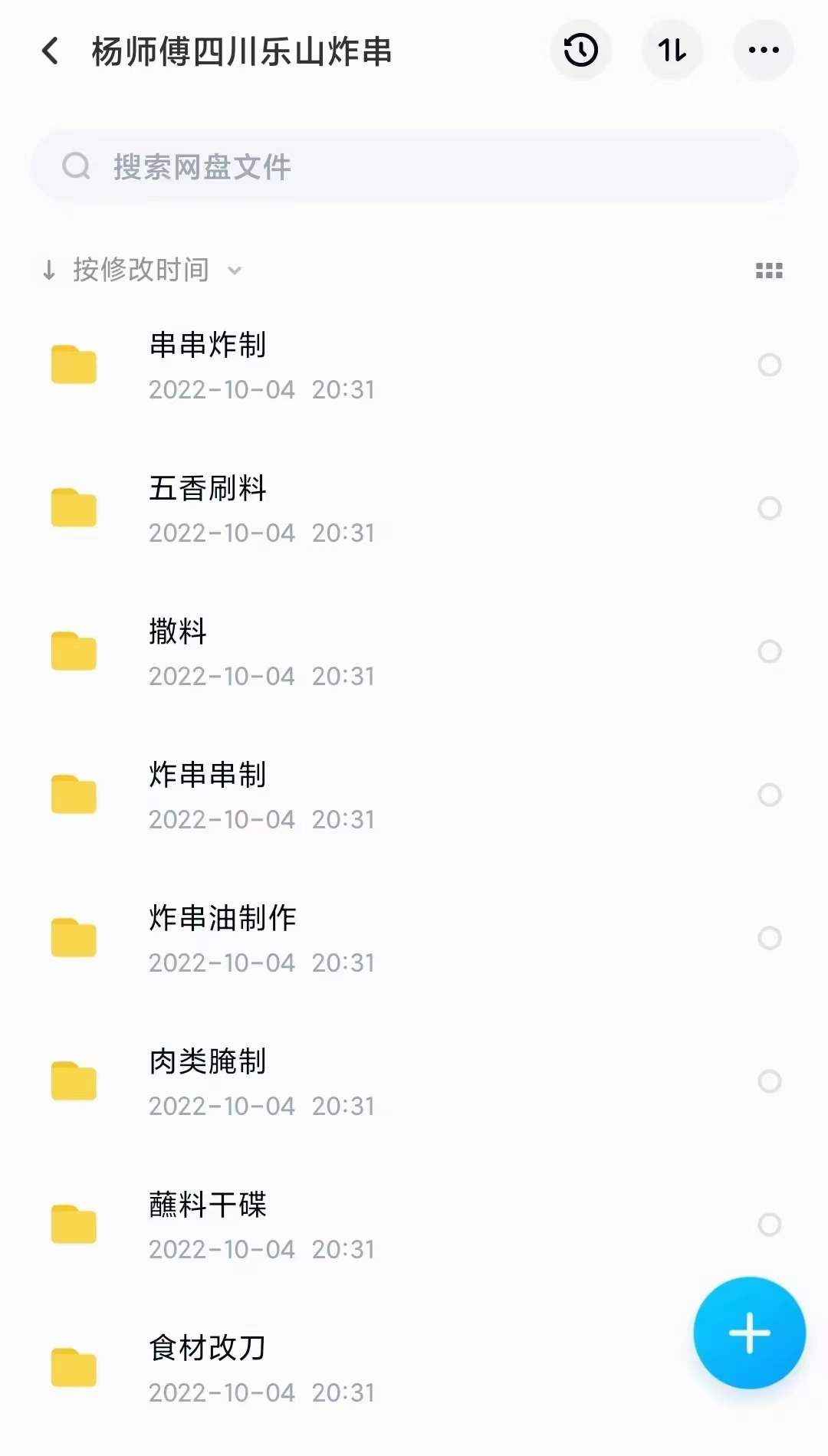Viewport: 828px width, 1456px height.
Task: Select the checkbox beside 肉类腌制
Action: (x=769, y=1081)
